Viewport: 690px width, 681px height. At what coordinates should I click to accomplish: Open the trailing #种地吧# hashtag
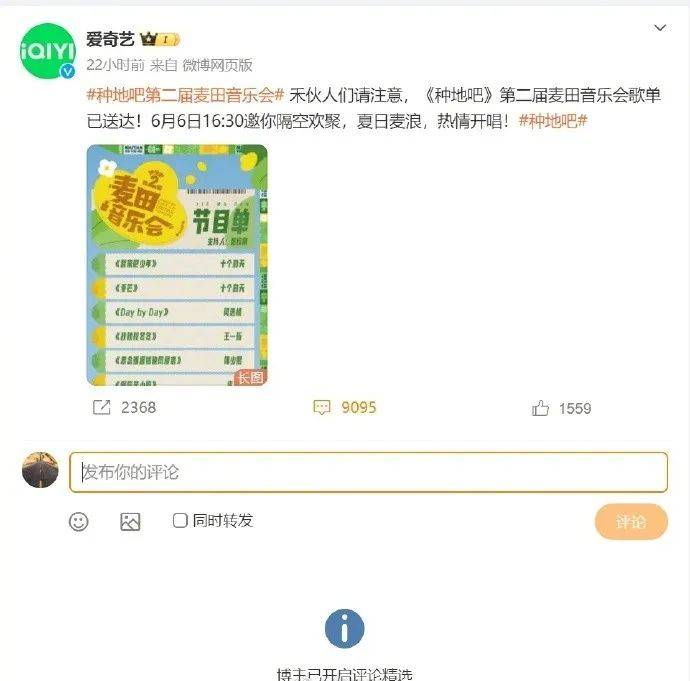pos(552,121)
